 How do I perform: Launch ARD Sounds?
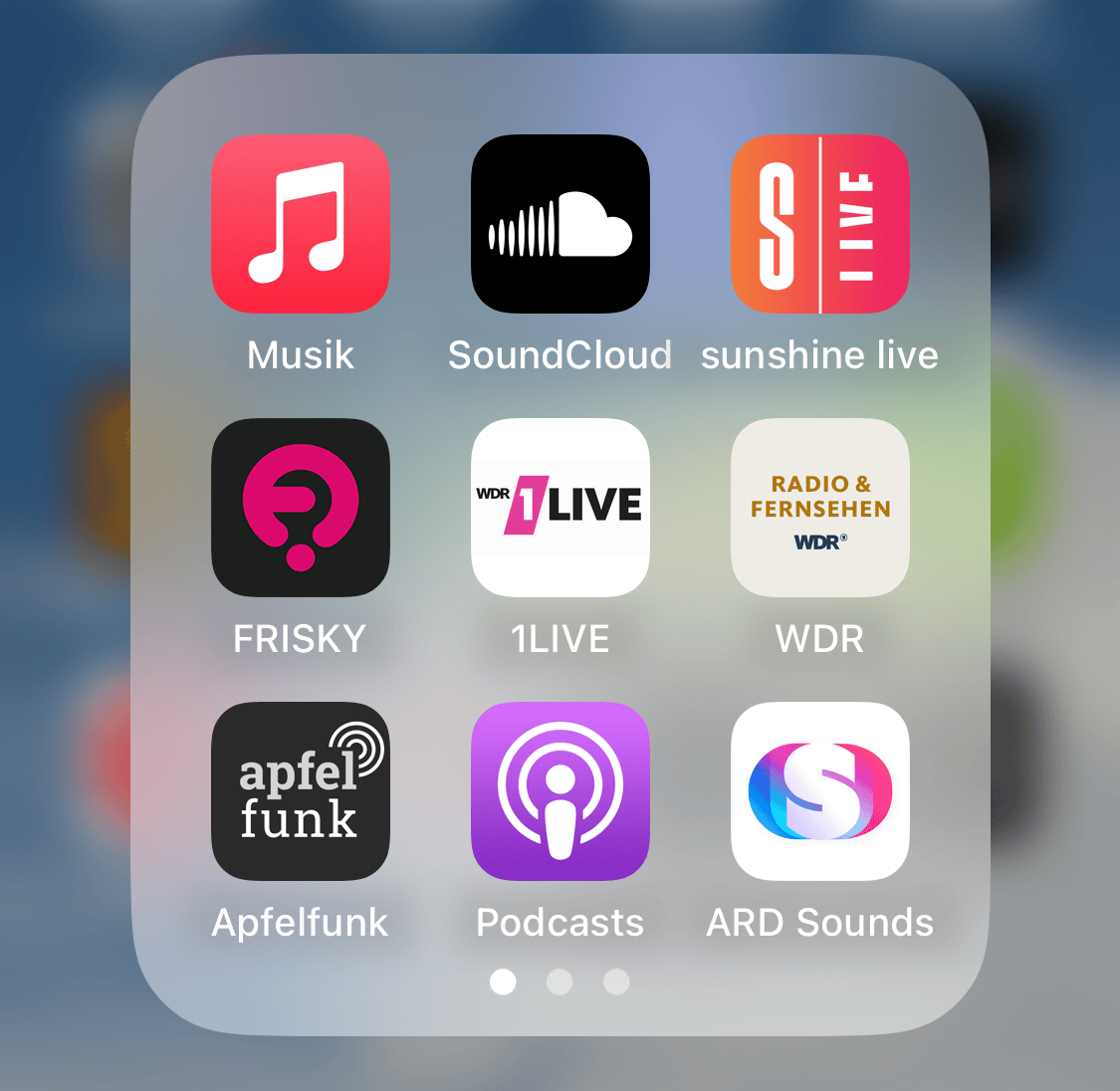click(x=819, y=791)
